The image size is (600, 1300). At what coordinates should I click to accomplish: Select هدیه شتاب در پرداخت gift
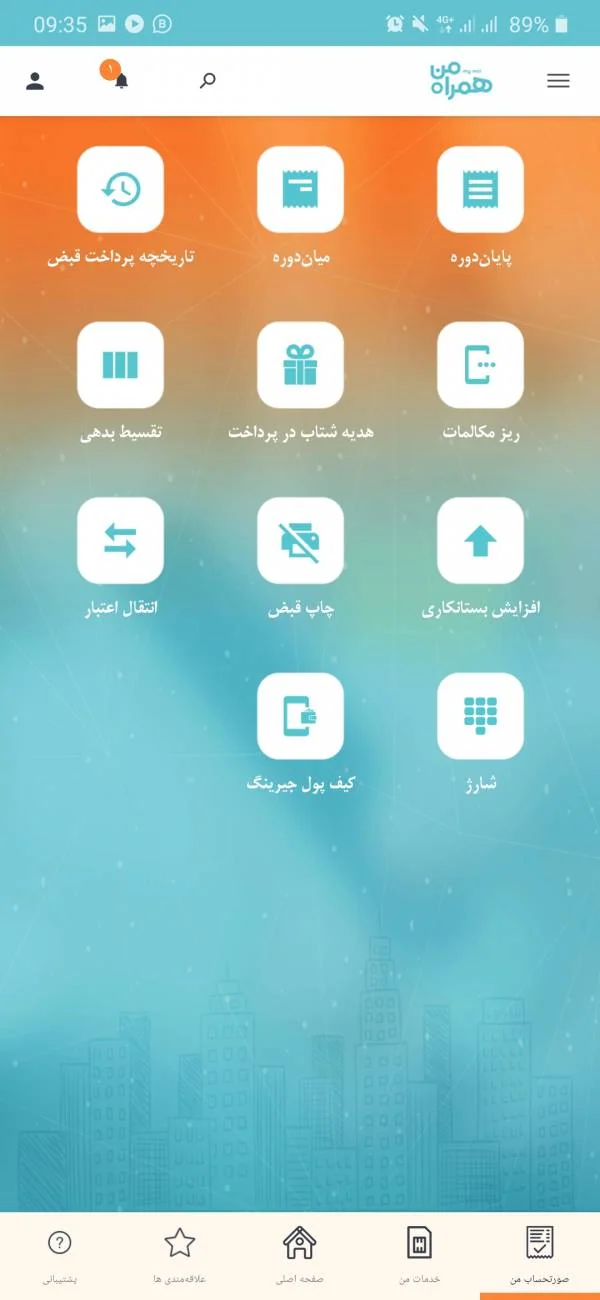click(300, 365)
